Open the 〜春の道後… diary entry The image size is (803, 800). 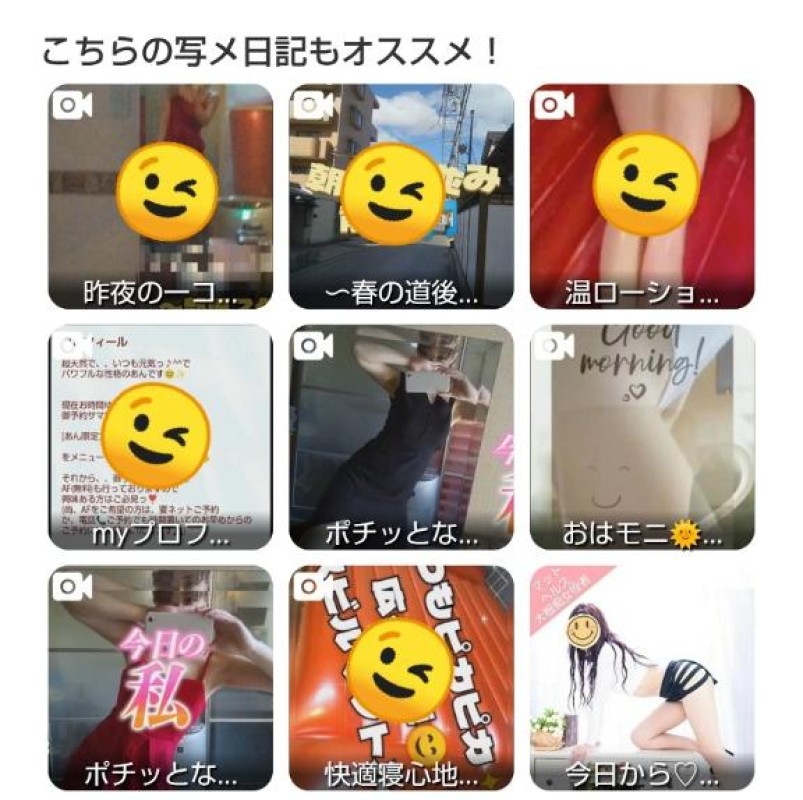pos(401,197)
